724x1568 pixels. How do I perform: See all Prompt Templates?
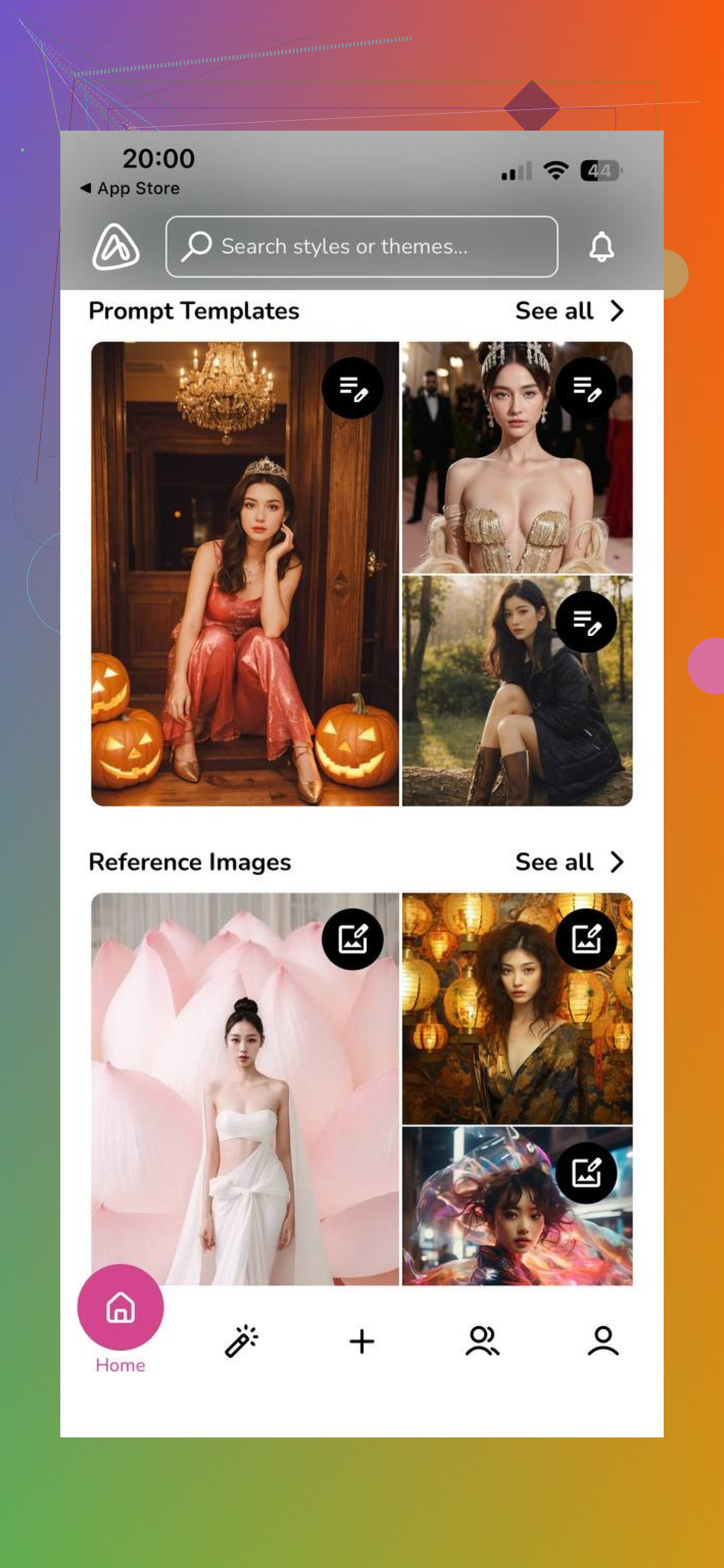(x=569, y=311)
